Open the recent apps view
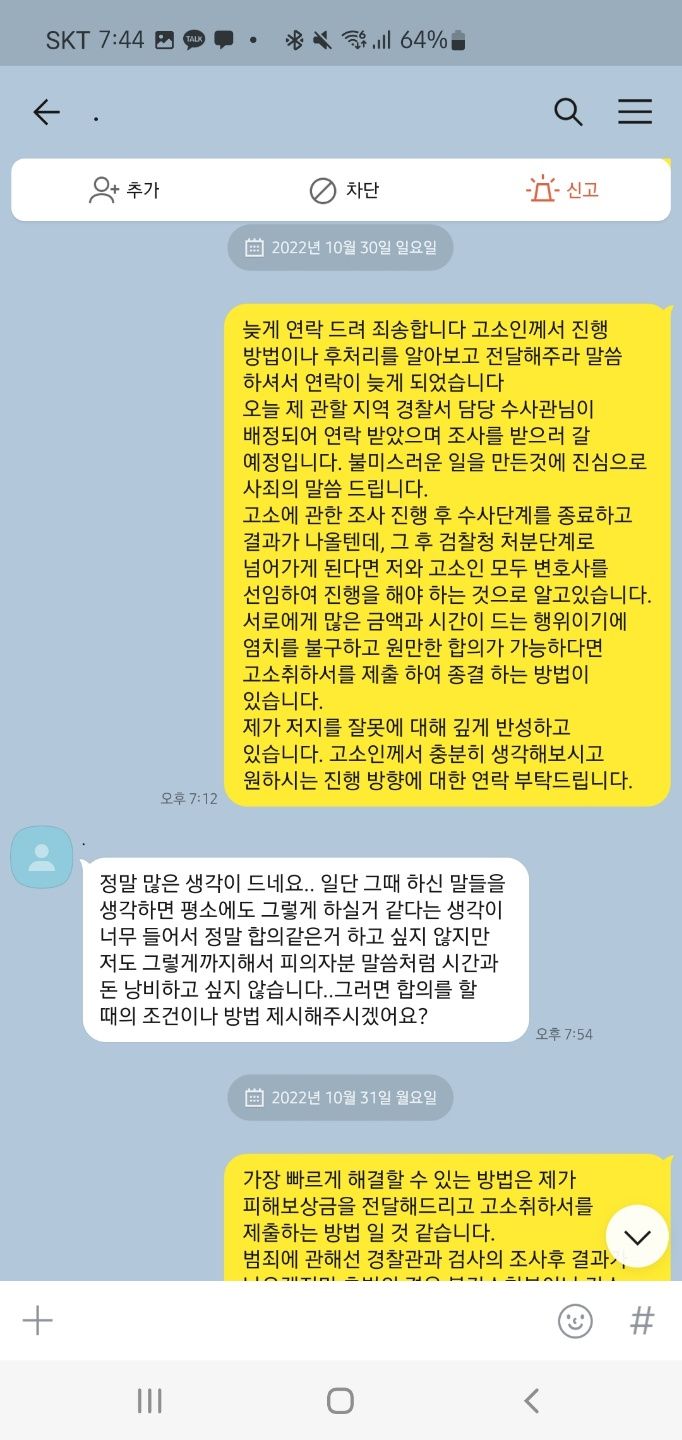 (149, 1401)
